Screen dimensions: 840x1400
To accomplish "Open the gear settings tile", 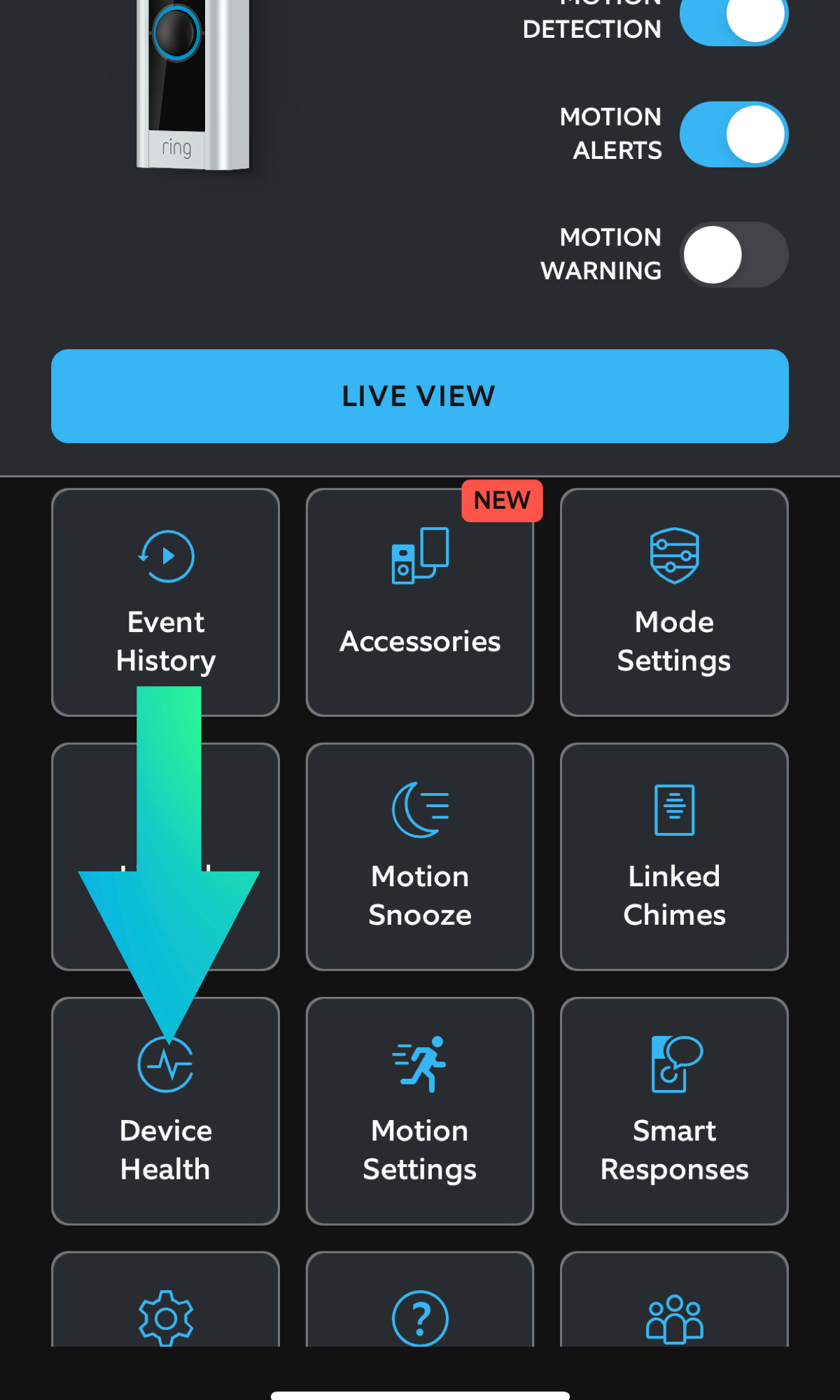I will click(165, 1308).
